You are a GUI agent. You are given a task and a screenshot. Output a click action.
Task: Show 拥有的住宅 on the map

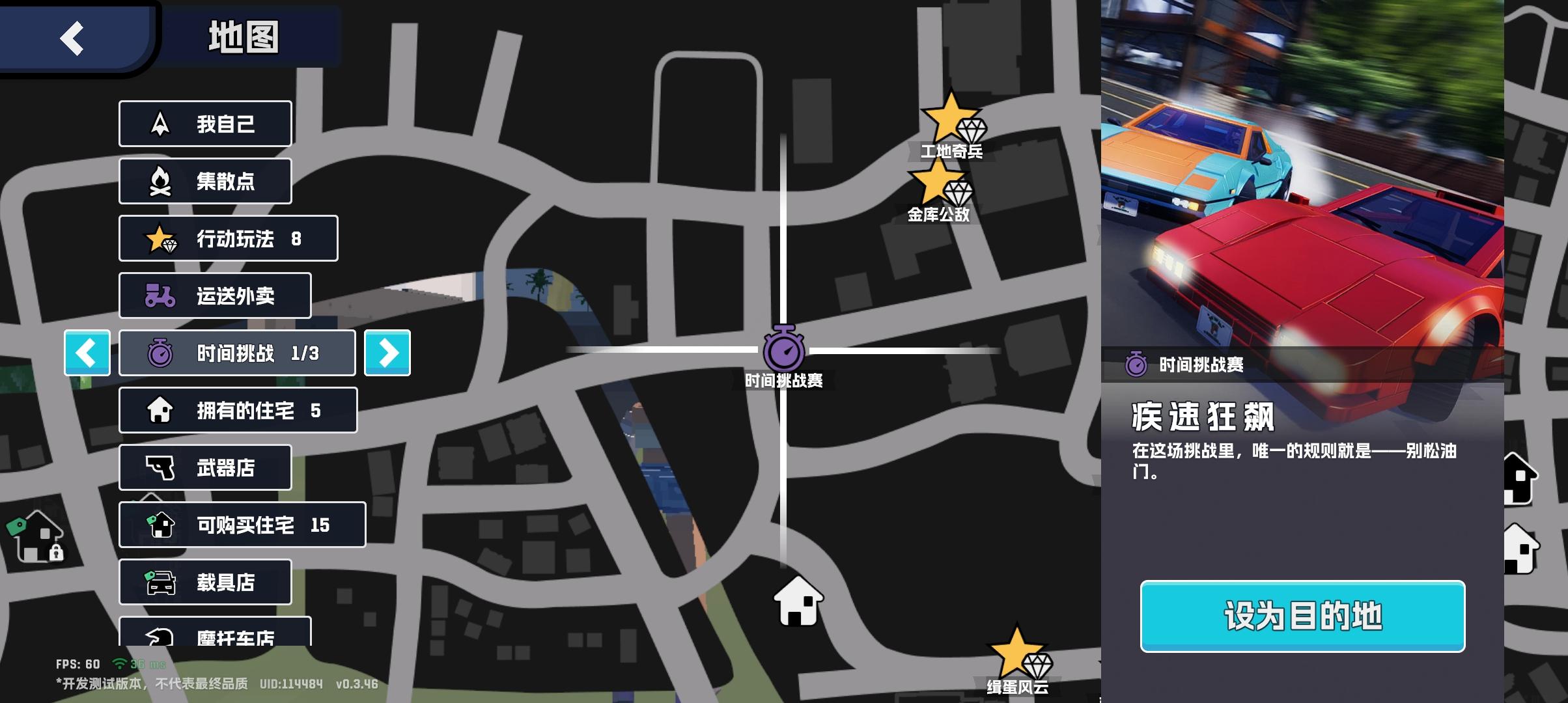pos(238,410)
